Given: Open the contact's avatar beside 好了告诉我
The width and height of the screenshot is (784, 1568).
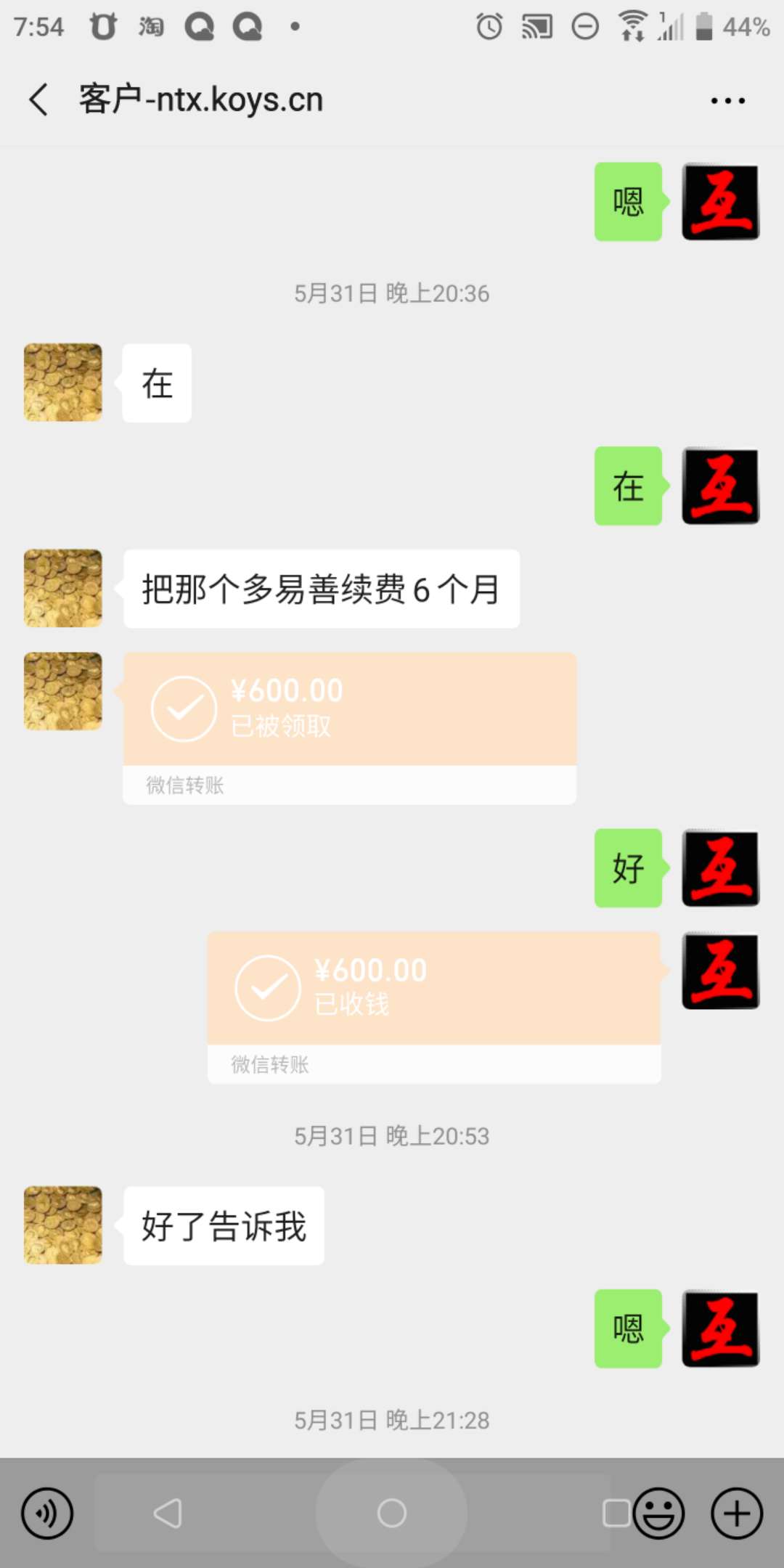Looking at the screenshot, I should (x=63, y=1225).
